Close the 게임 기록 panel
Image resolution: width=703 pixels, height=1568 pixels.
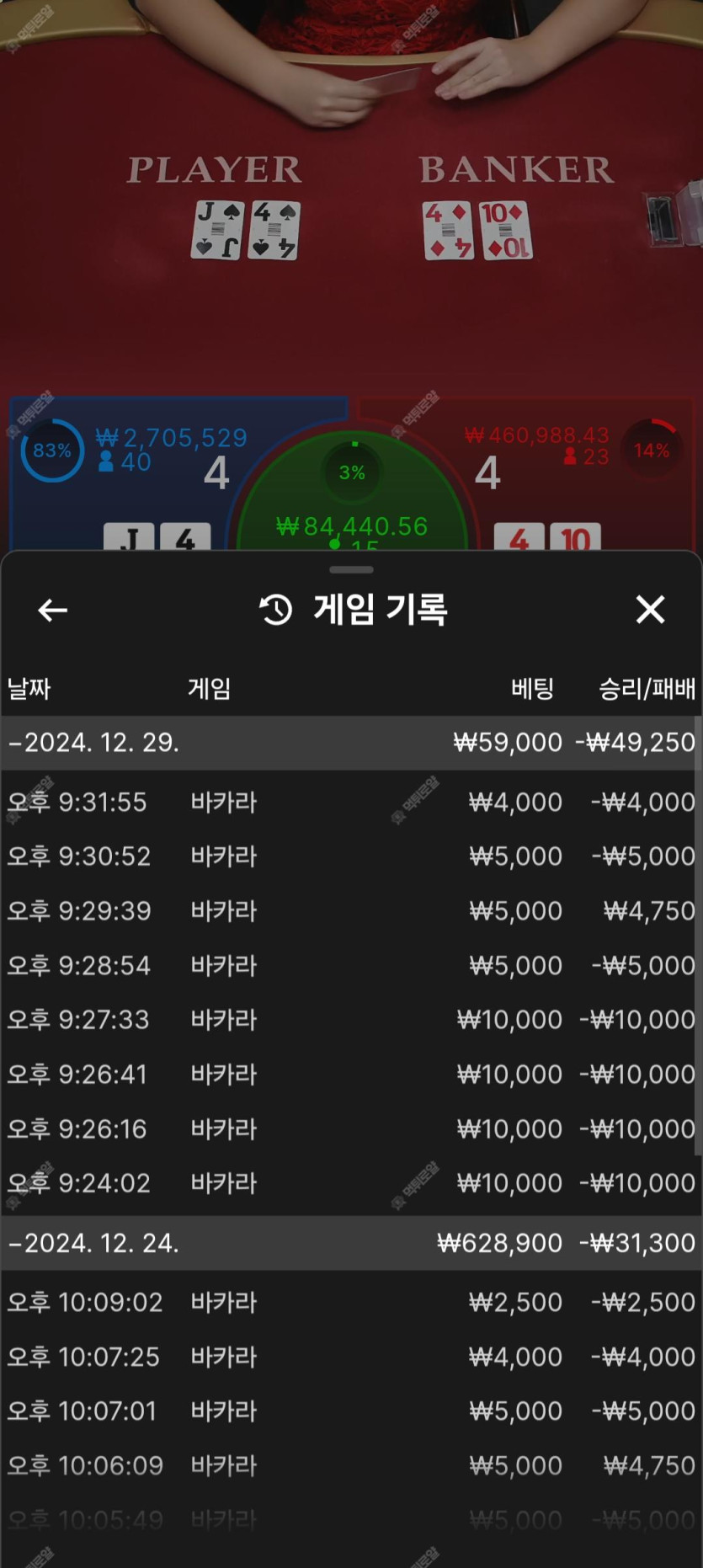(650, 610)
